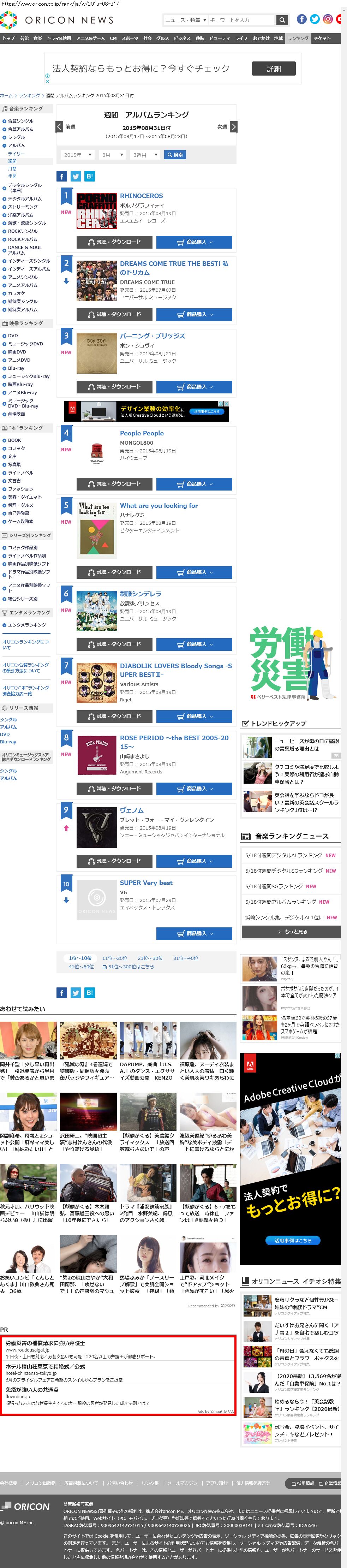Open 合算シングル in sidebar
The width and height of the screenshot is (347, 1568).
(20, 121)
